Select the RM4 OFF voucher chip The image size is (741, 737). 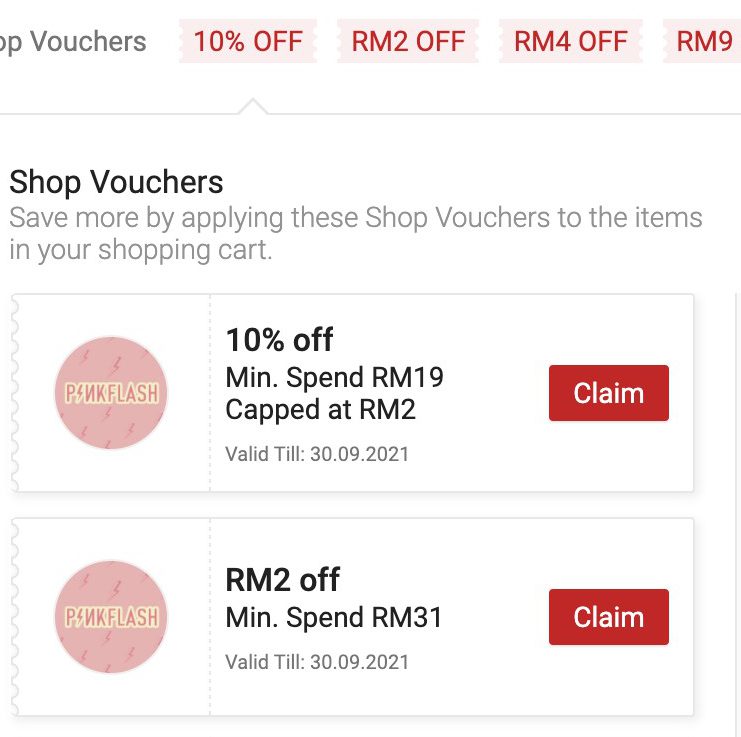coord(570,41)
